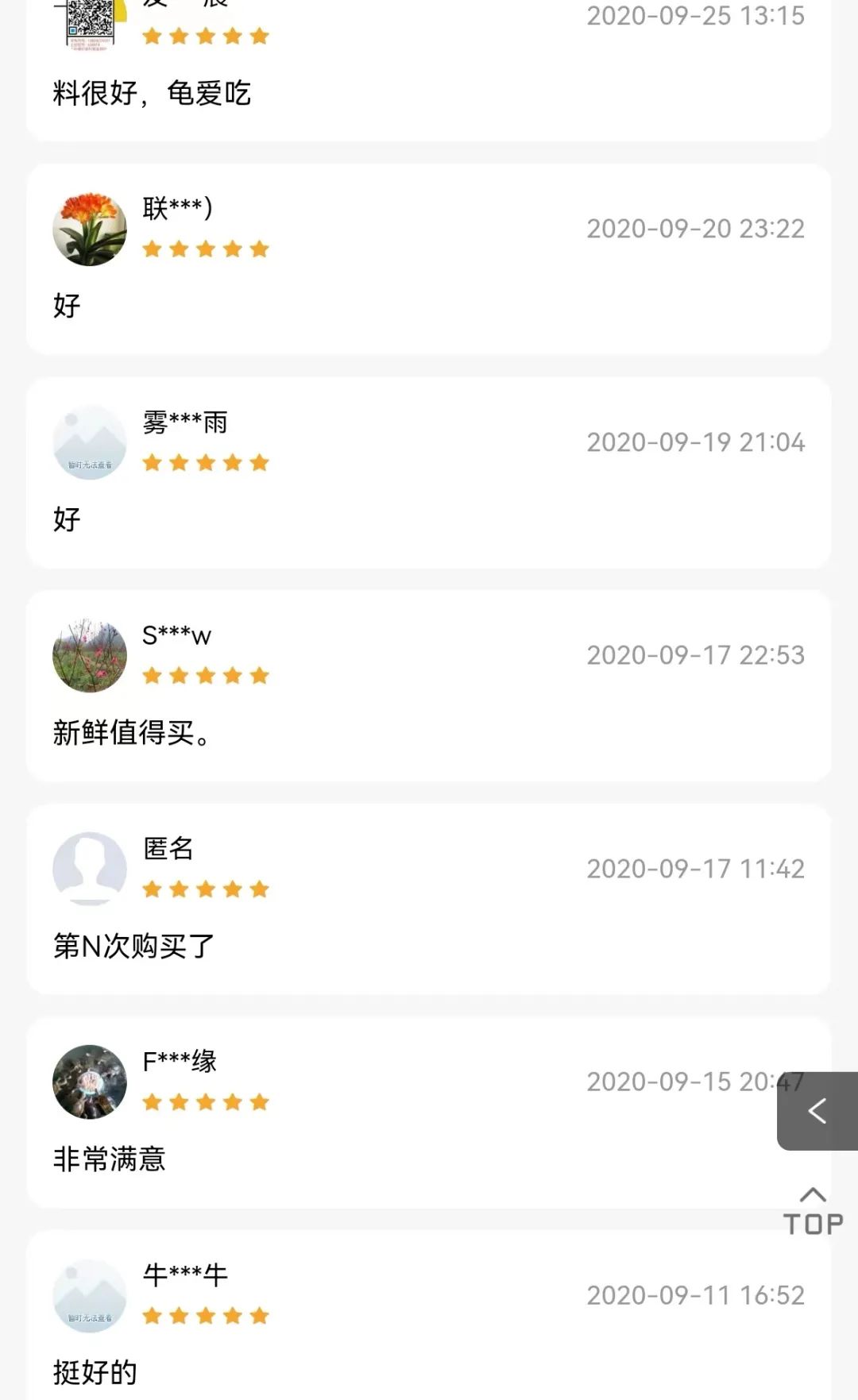
Task: Open the profile picture of reviewer S***w
Action: pyautogui.click(x=90, y=656)
